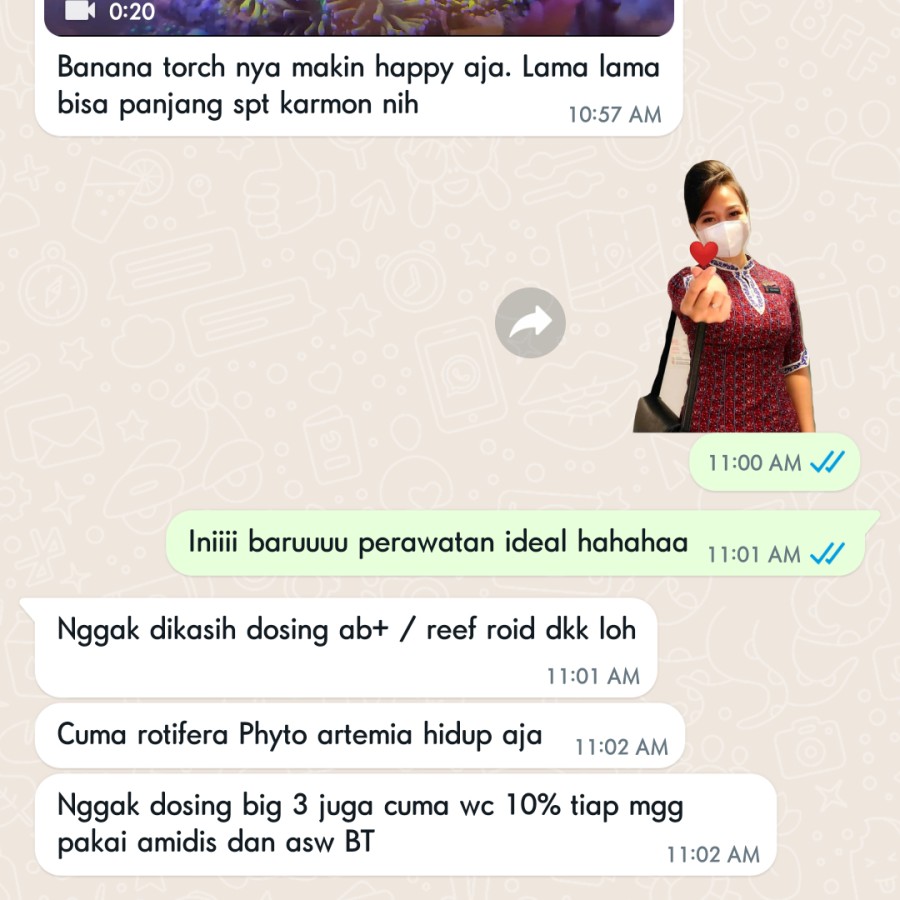This screenshot has width=900, height=900.
Task: Tap the forward arrow beside the sticker
Action: (530, 323)
